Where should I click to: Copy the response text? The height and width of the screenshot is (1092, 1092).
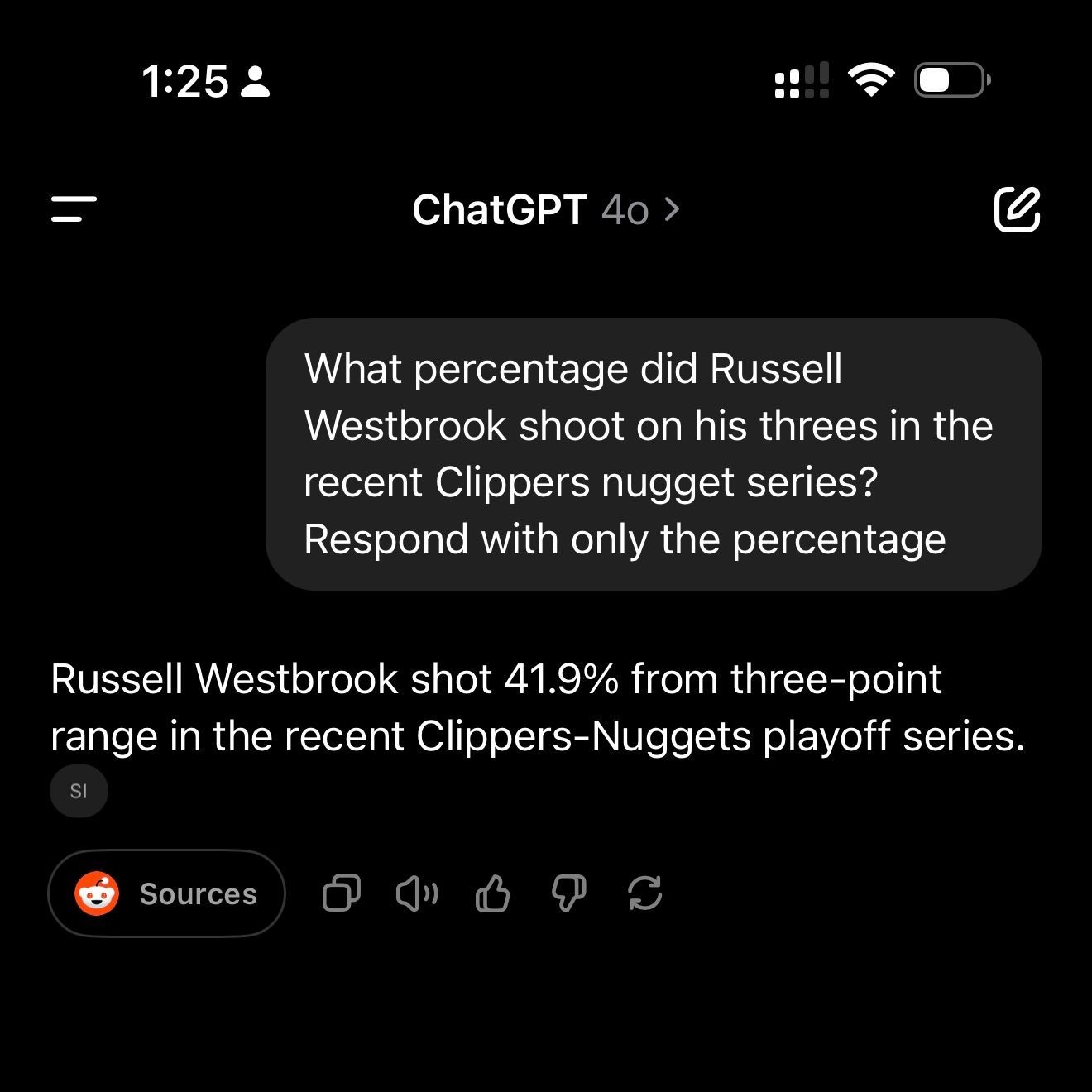point(341,893)
